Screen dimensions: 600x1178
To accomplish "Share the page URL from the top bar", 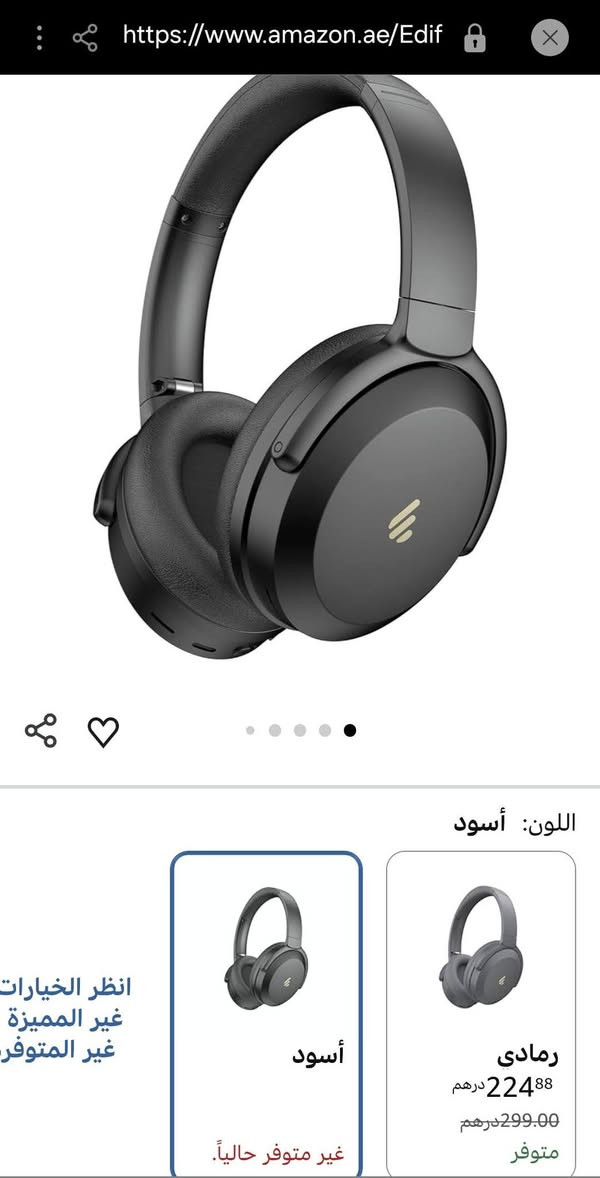I will 86,38.
